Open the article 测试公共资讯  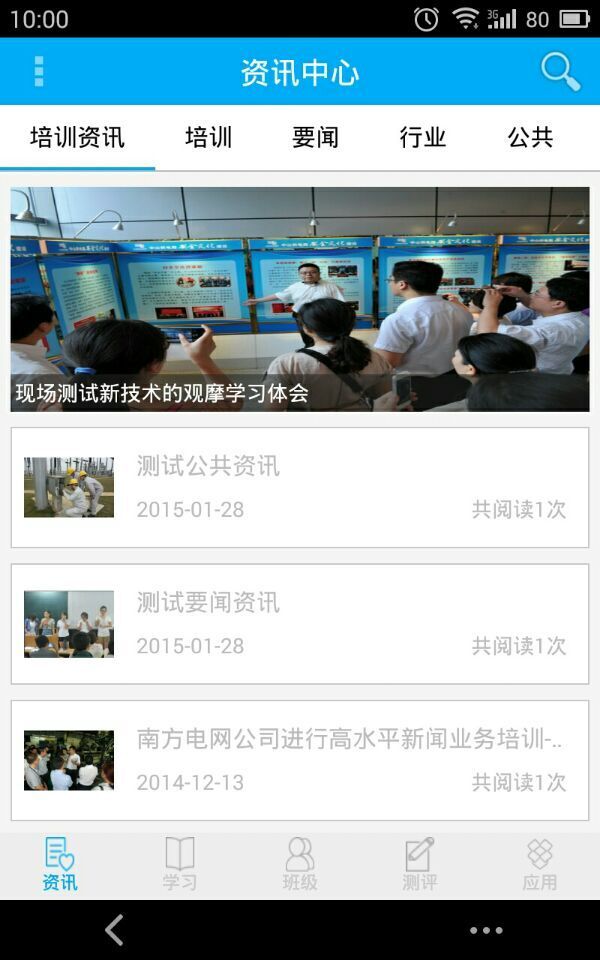coord(300,488)
